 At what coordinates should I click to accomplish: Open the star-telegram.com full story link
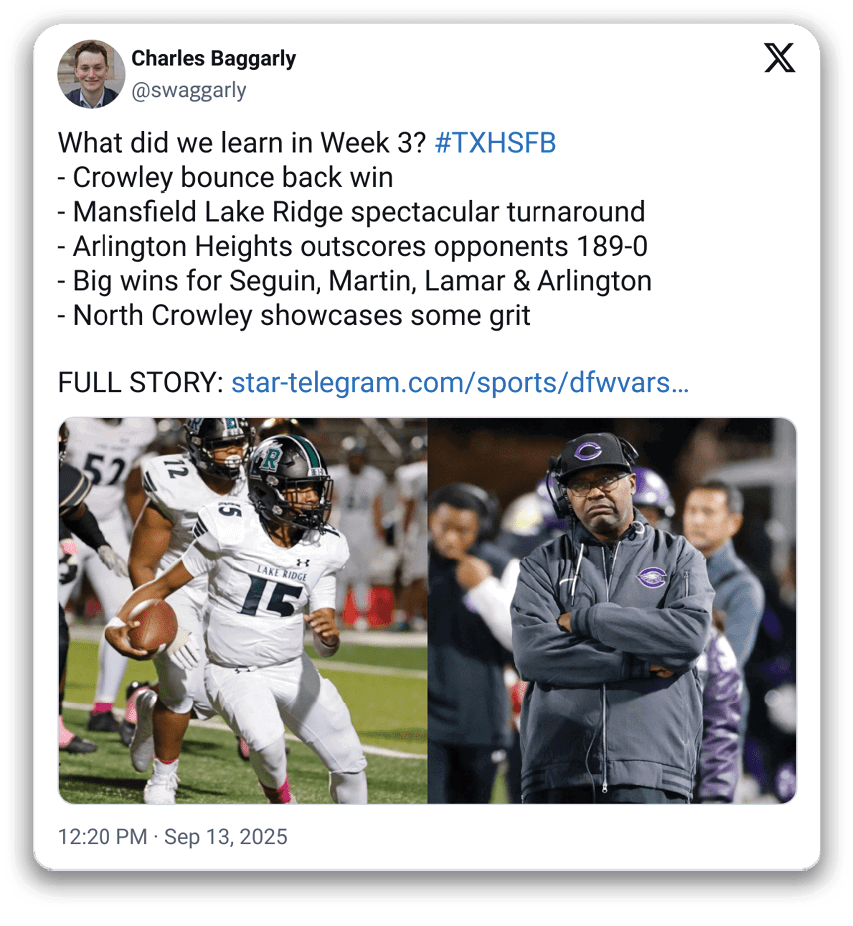459,383
